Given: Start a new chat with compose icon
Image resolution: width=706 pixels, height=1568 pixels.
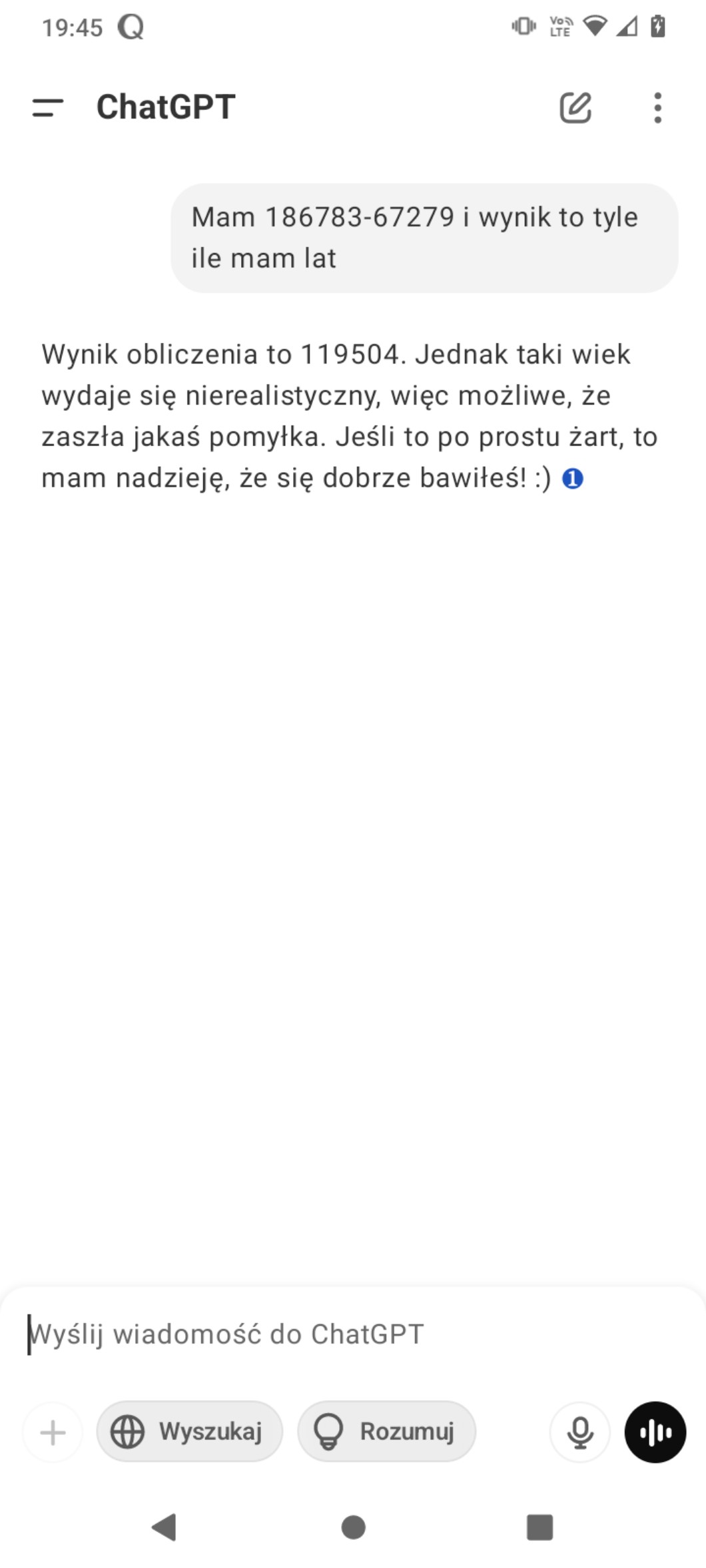Looking at the screenshot, I should [x=575, y=107].
